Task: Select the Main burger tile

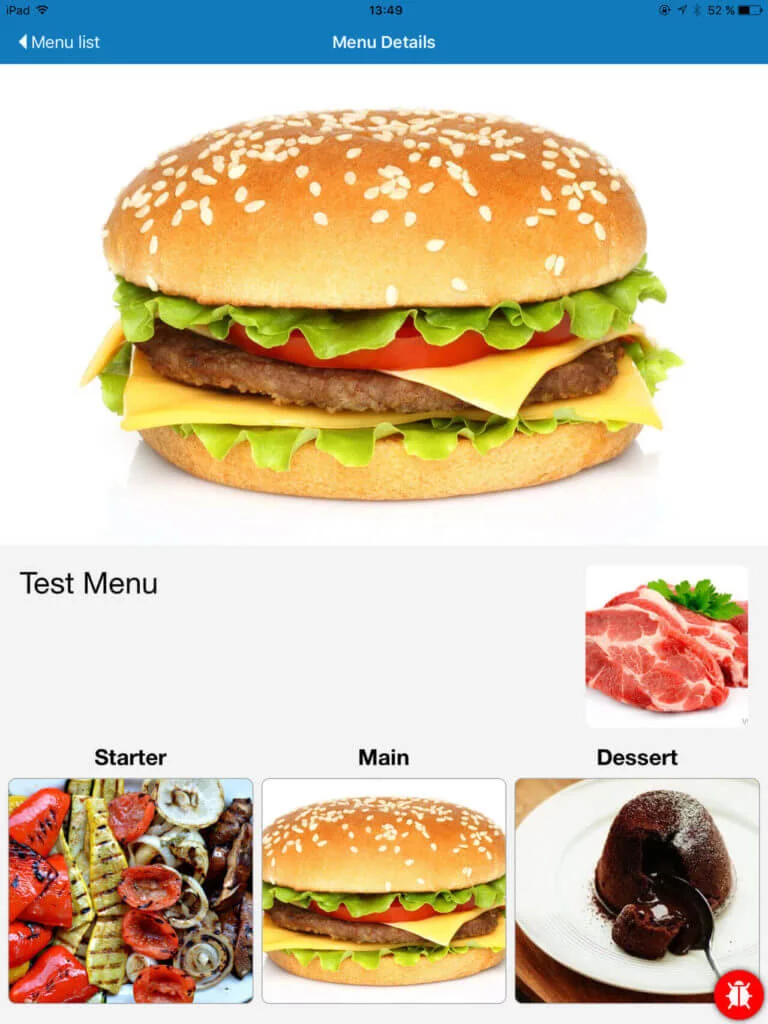Action: tap(384, 890)
